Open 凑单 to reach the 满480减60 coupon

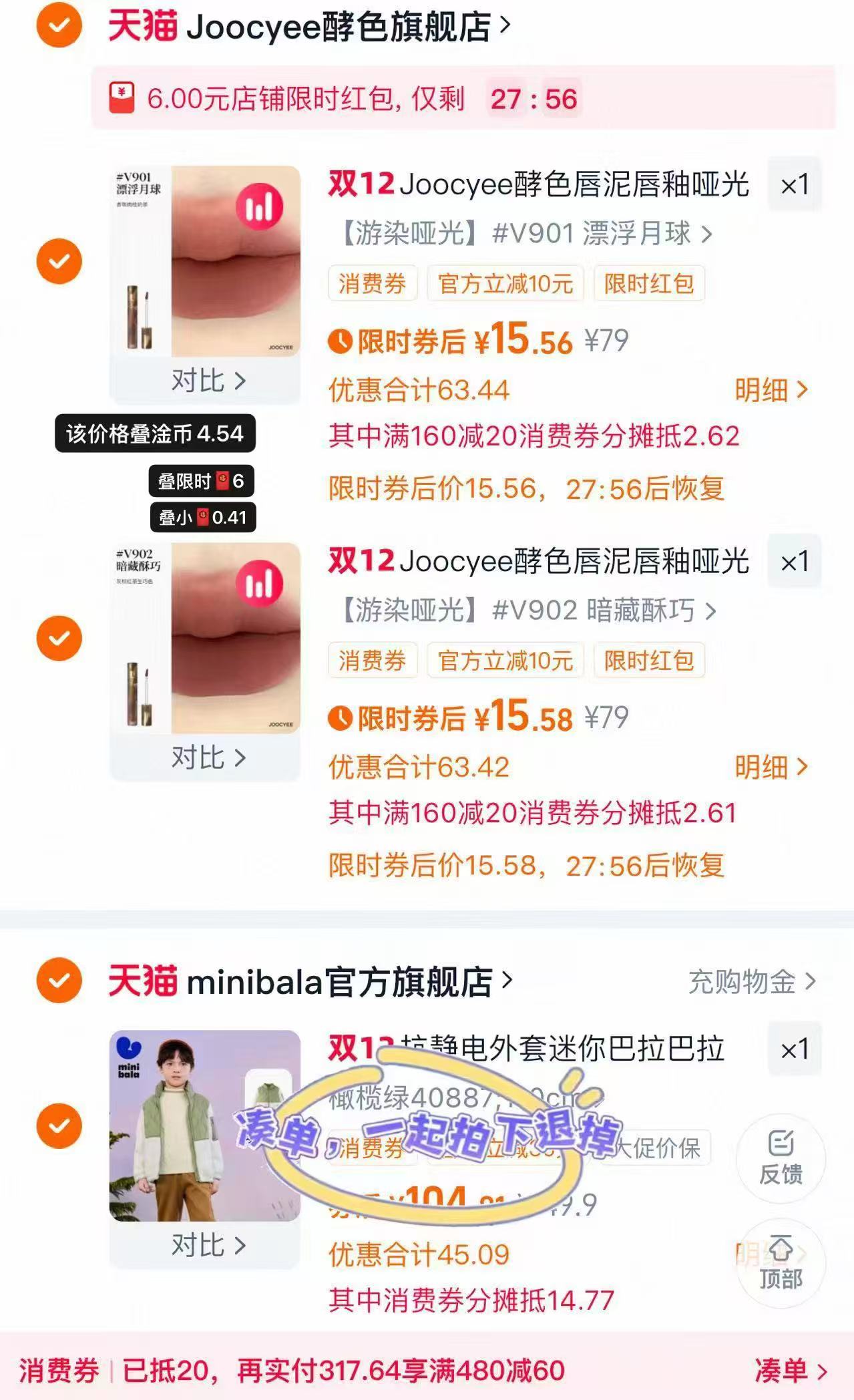791,1371
